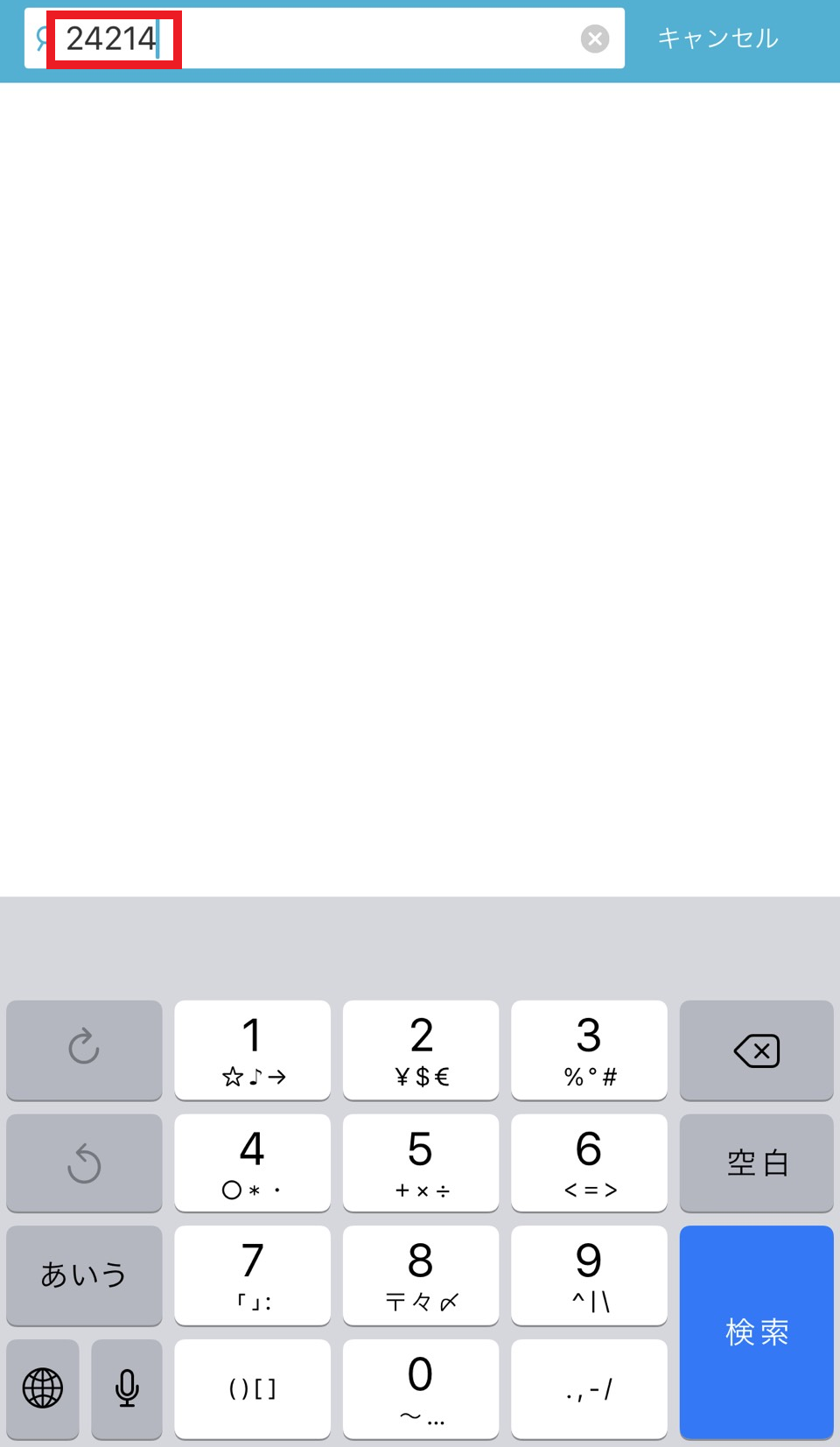Image resolution: width=840 pixels, height=1447 pixels.
Task: Tap the search field containing 24214
Action: click(x=324, y=39)
